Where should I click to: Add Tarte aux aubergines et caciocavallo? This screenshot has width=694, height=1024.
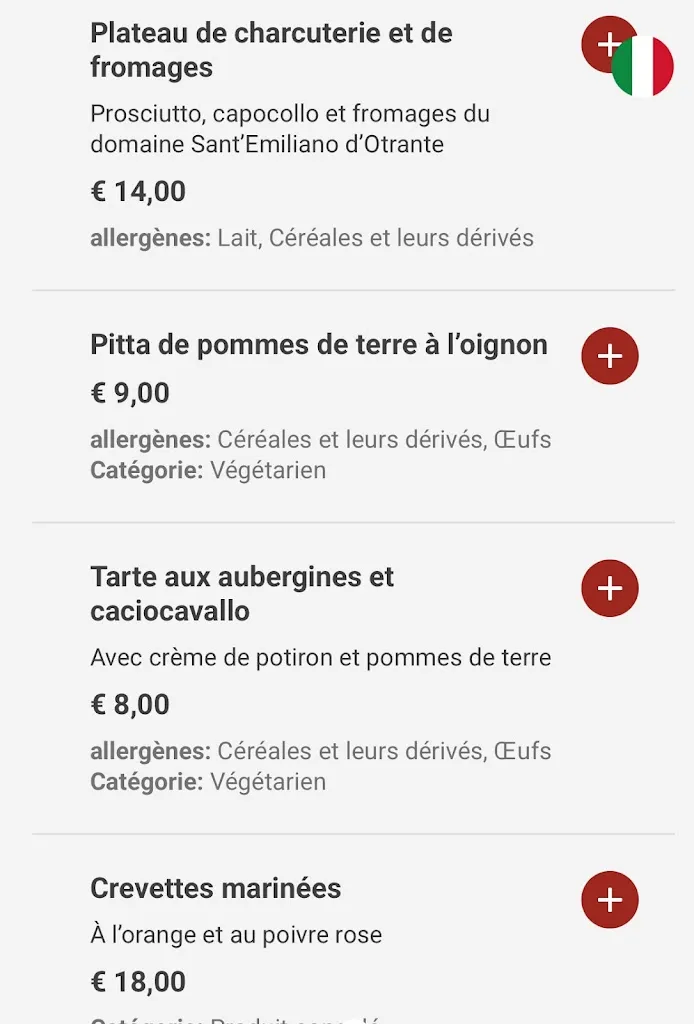pos(610,588)
